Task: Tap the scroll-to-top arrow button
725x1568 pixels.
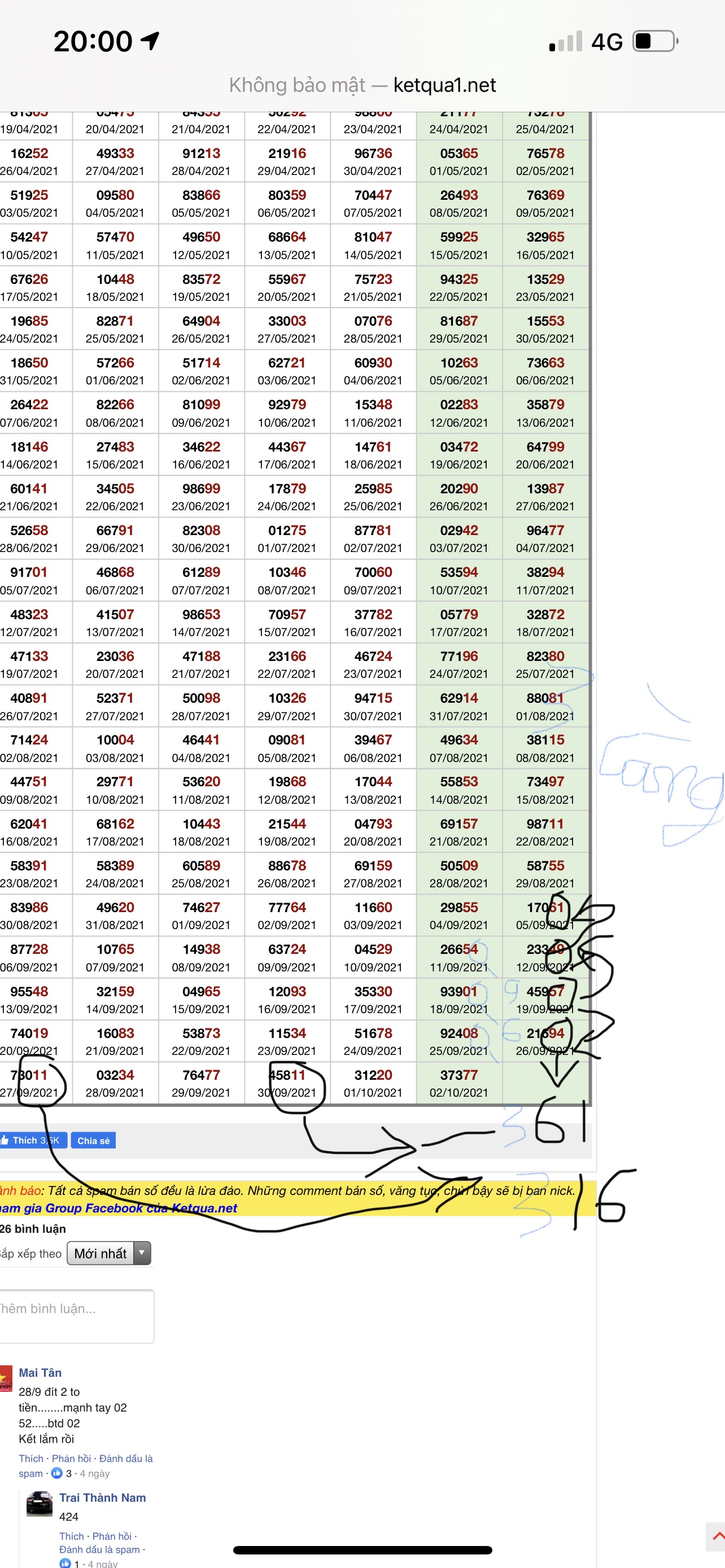Action: point(717,1536)
